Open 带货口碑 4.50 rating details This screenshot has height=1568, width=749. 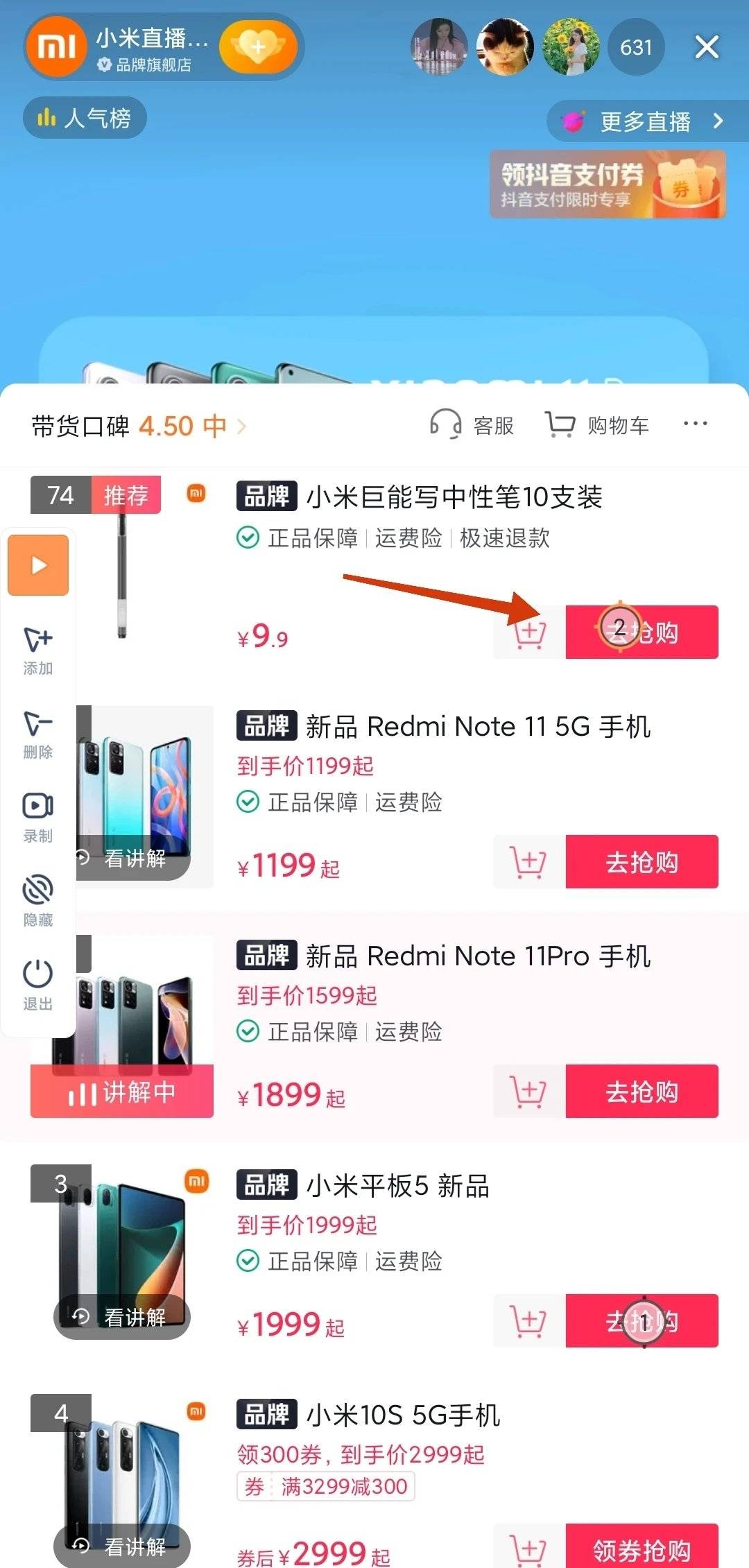pyautogui.click(x=139, y=426)
